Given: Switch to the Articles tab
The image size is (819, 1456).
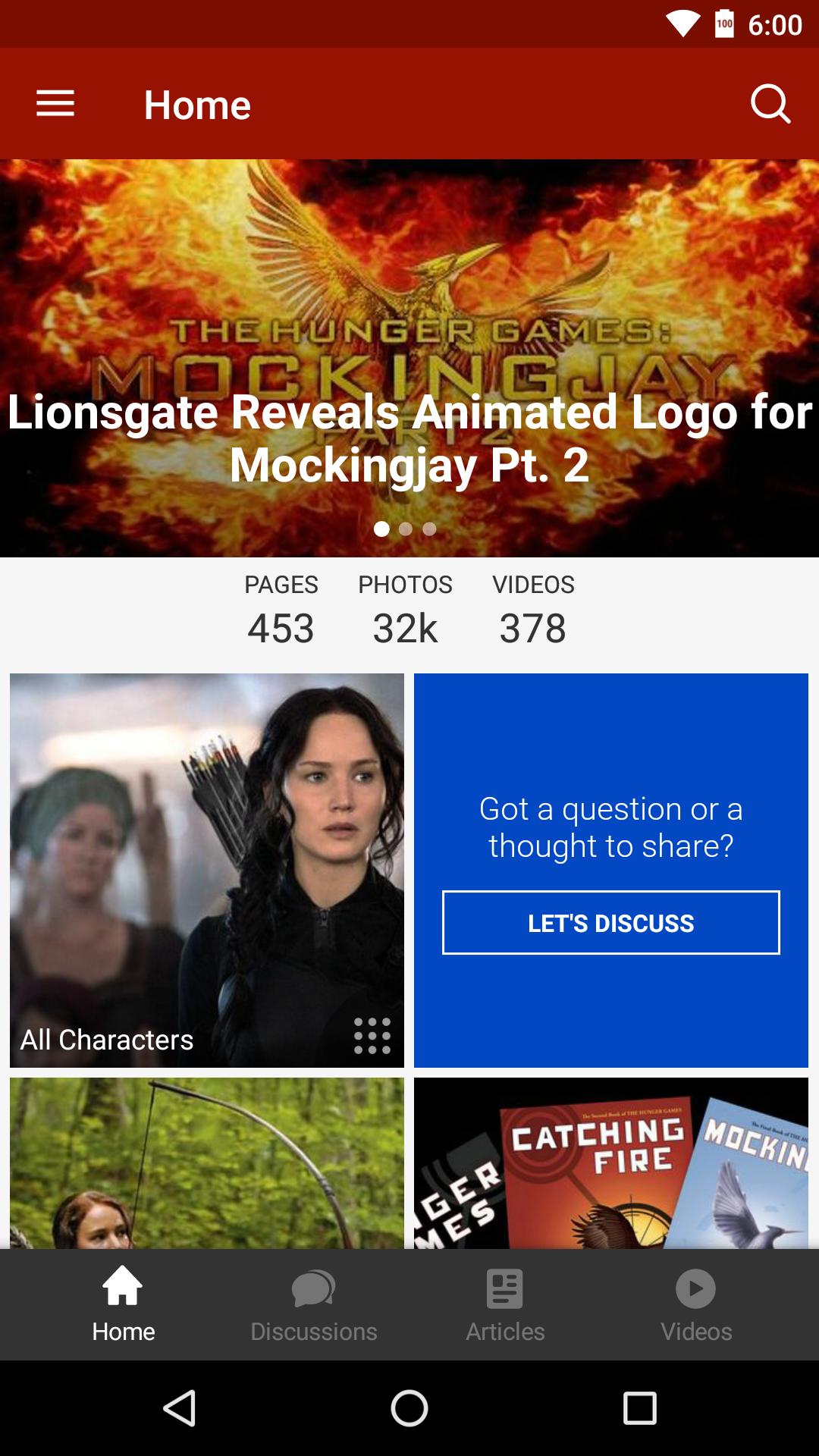Looking at the screenshot, I should pos(505,1304).
